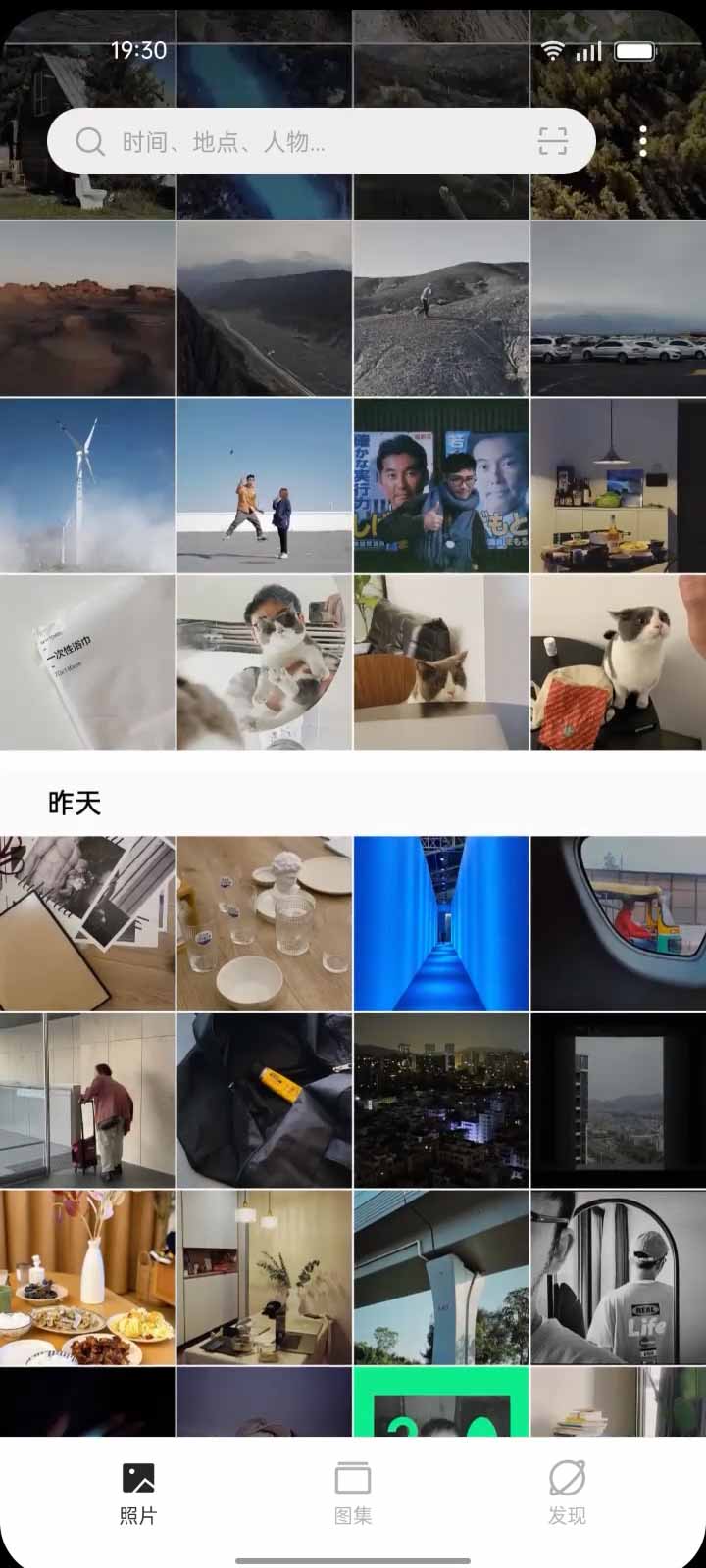View the photo of the cat sitting on a table
The image size is (706, 1568).
618,661
